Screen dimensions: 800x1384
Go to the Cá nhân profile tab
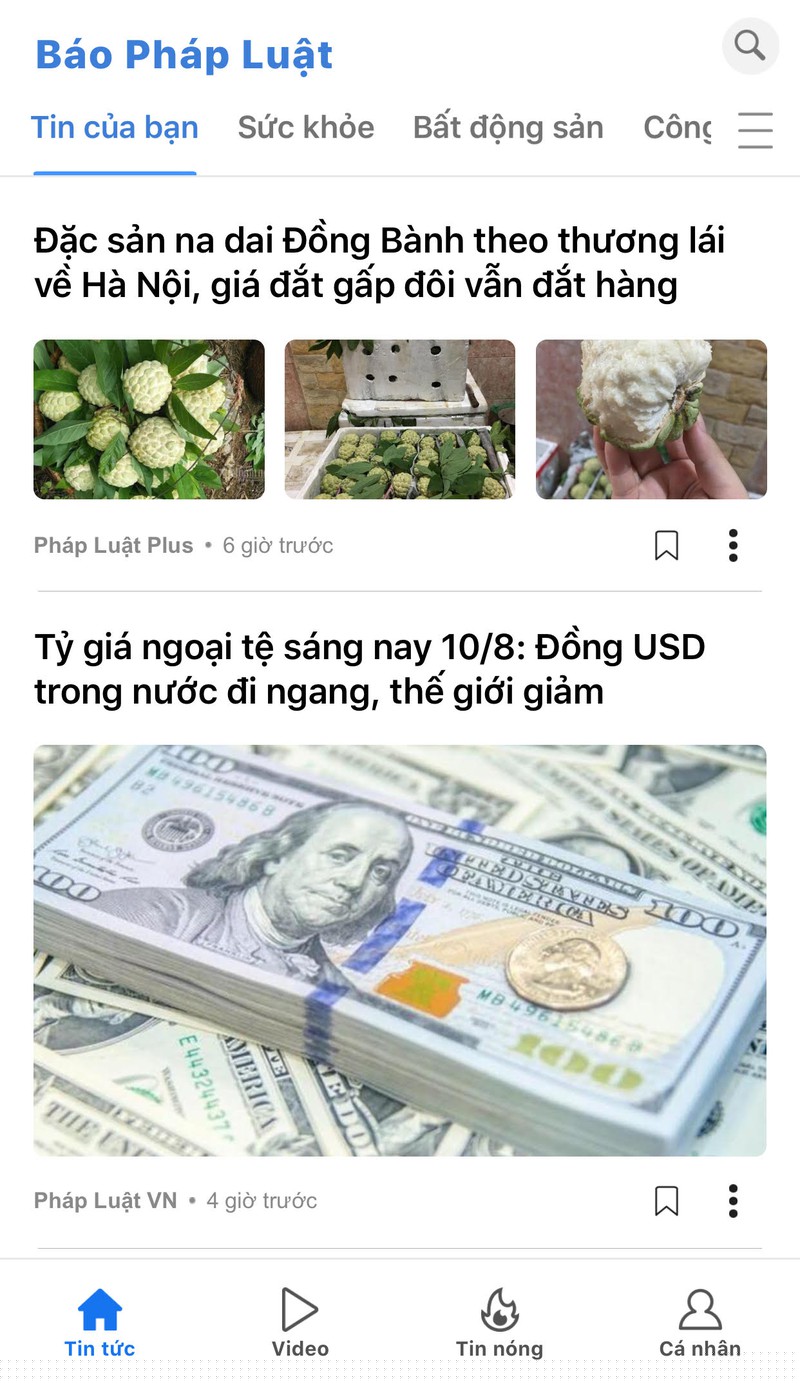click(x=700, y=1322)
